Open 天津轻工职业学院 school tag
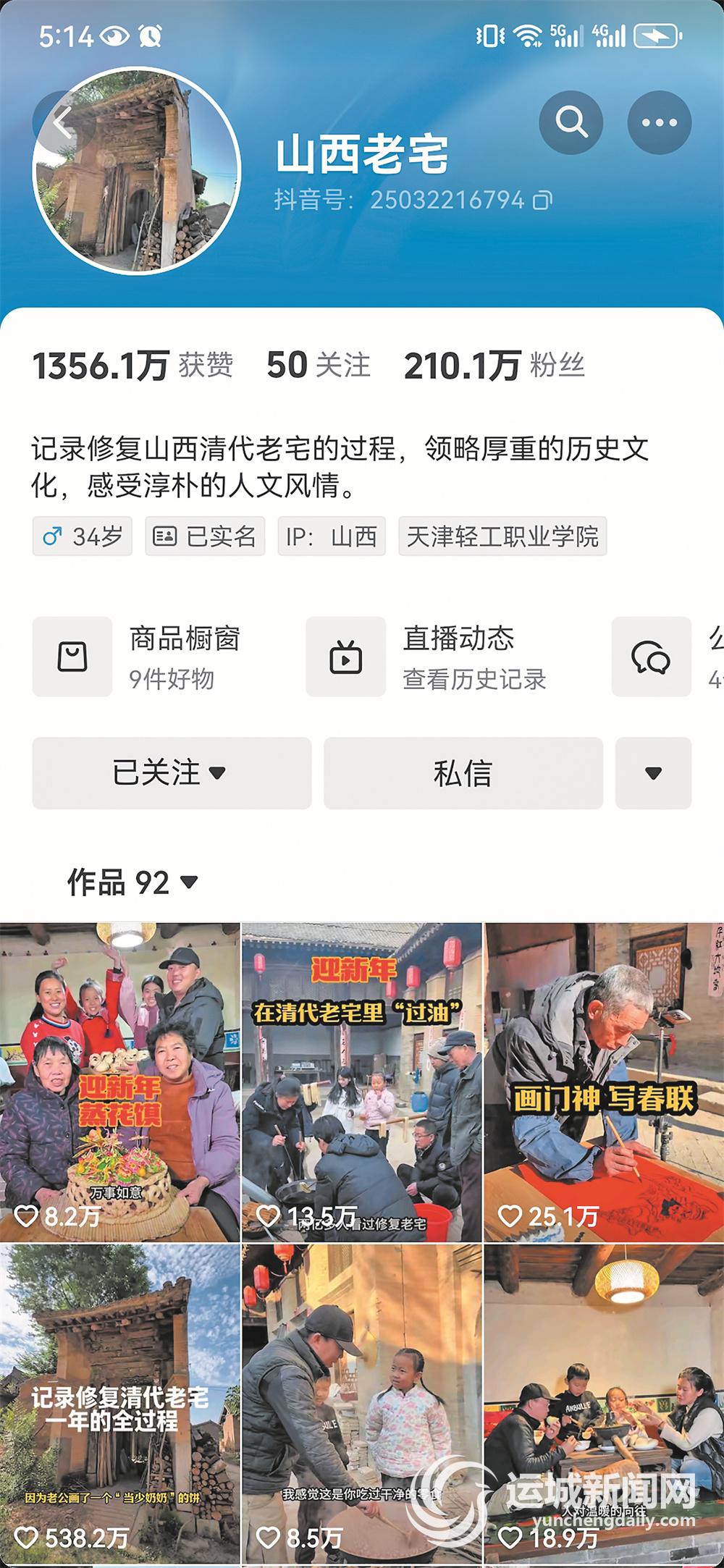This screenshot has height=1568, width=724. pyautogui.click(x=502, y=536)
